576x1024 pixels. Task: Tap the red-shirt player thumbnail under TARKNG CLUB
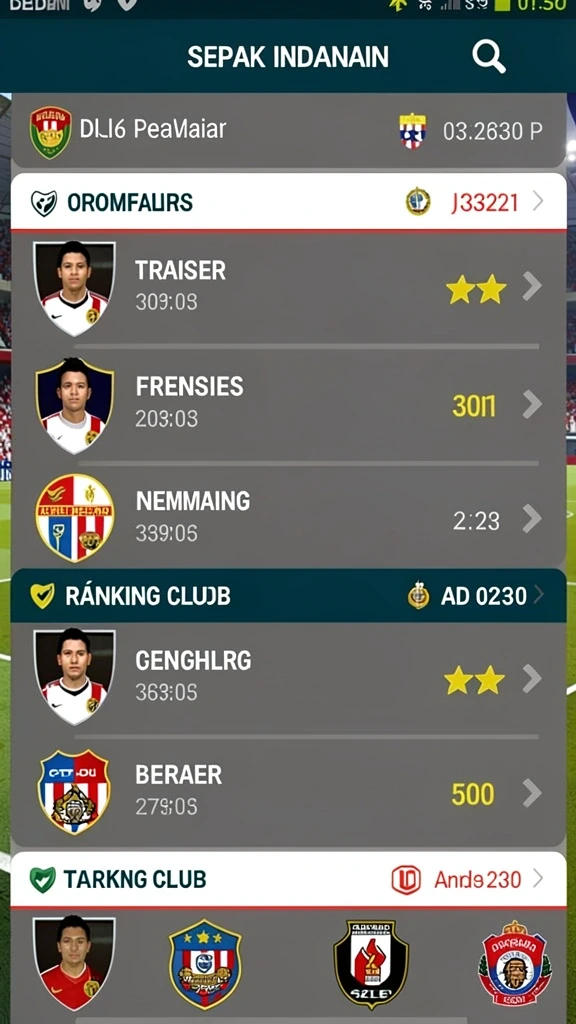click(x=74, y=963)
